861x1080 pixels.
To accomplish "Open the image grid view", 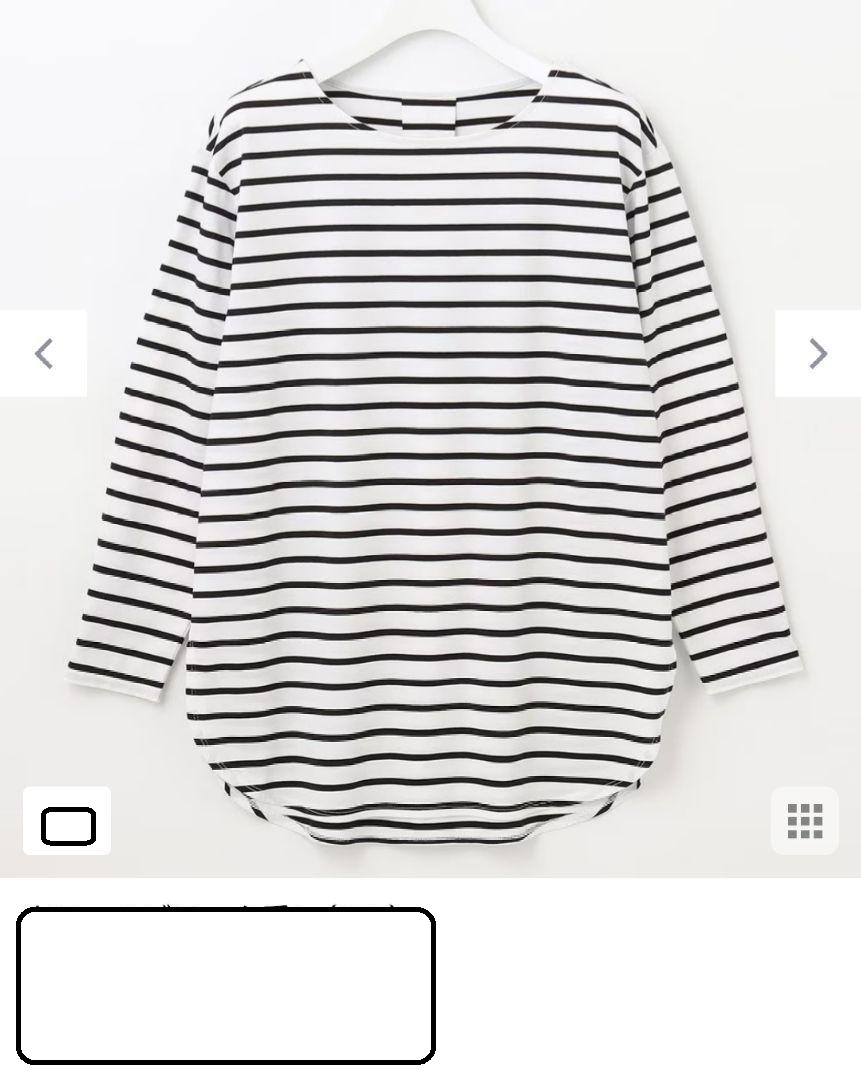I will [804, 821].
